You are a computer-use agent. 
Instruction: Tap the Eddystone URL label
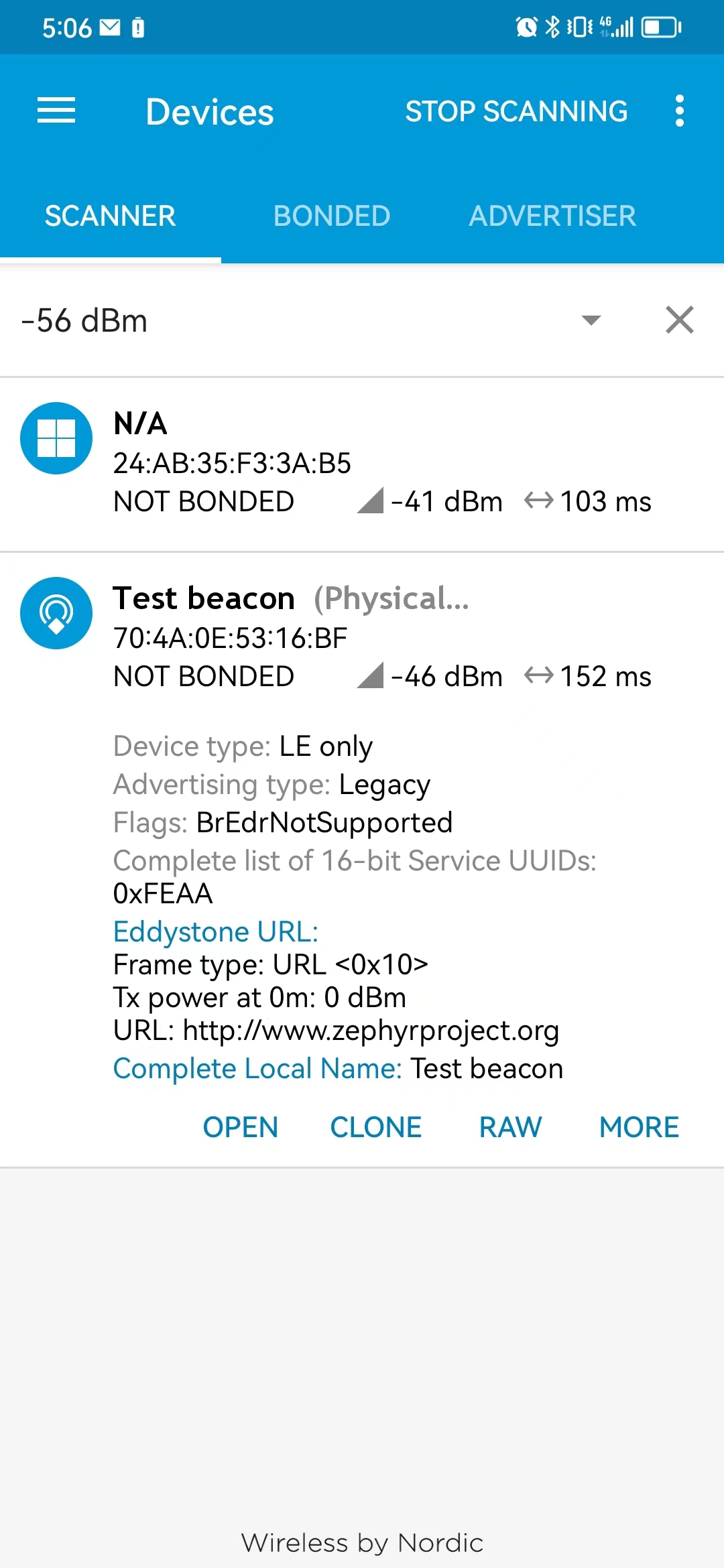215,931
